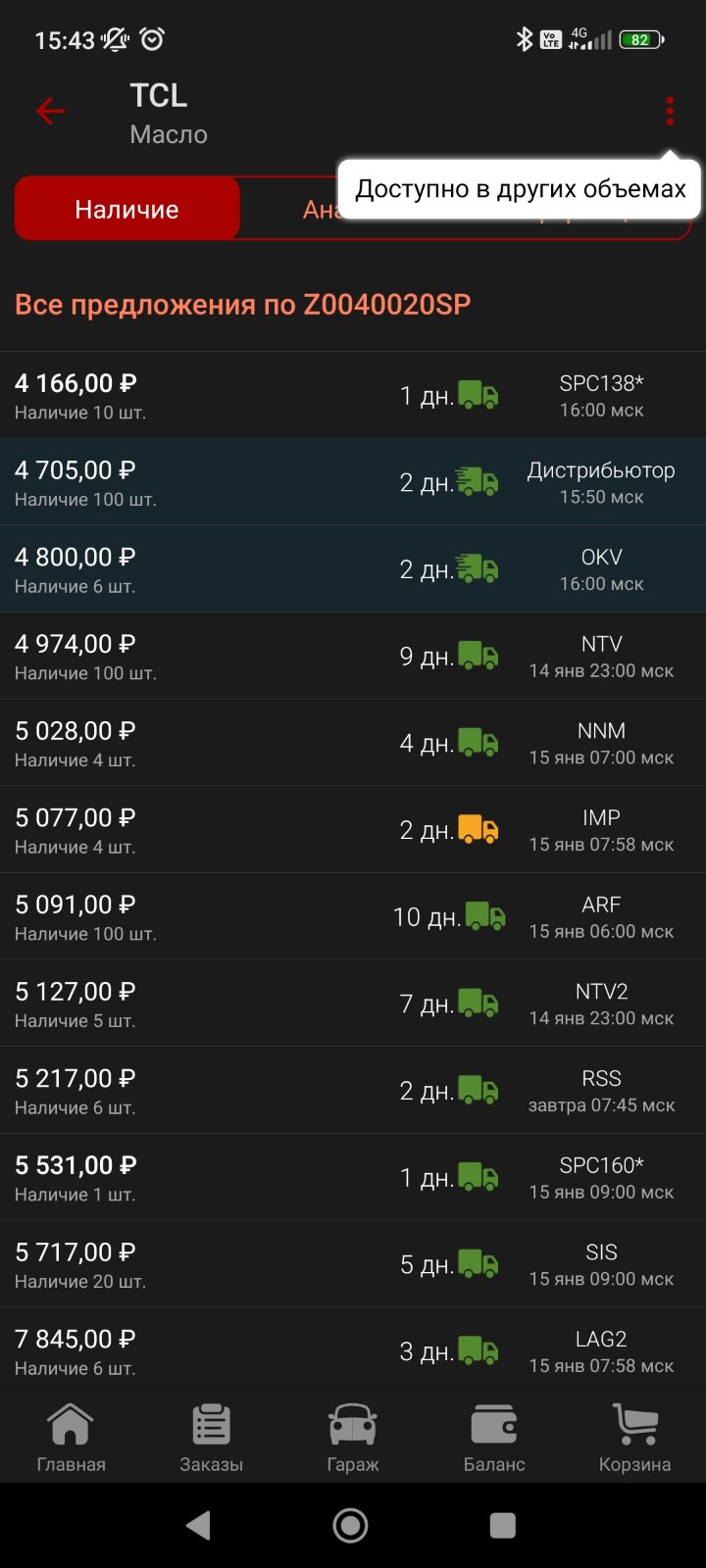Tap the IMP offer for 5 077,00 ₽
The image size is (706, 1568).
353,830
